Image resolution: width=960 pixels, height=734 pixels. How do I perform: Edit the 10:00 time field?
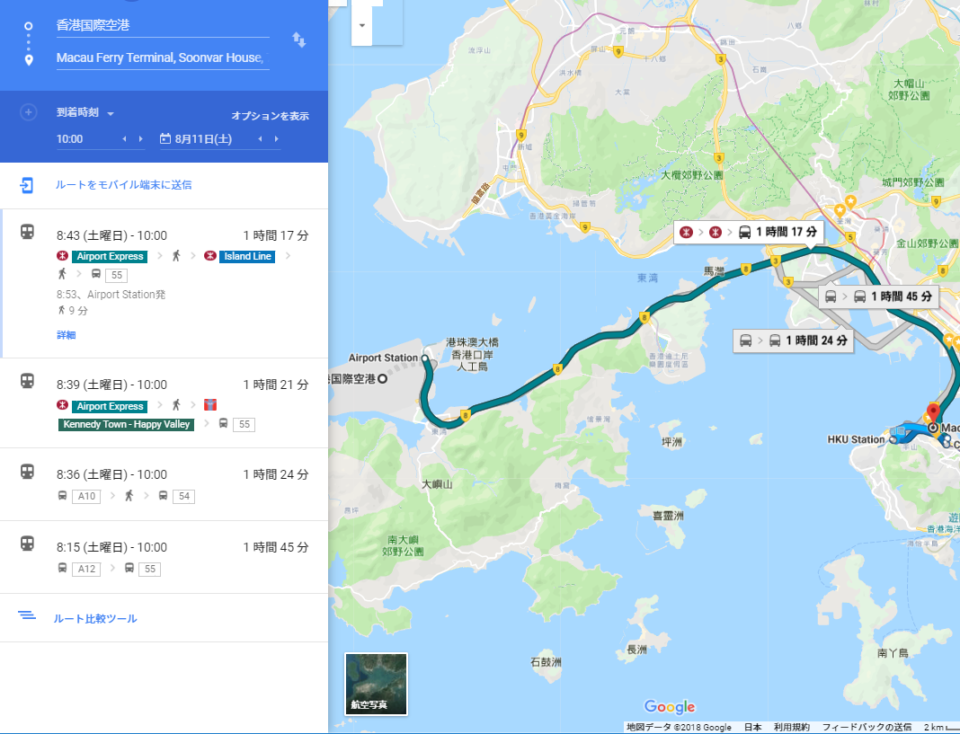click(x=85, y=139)
